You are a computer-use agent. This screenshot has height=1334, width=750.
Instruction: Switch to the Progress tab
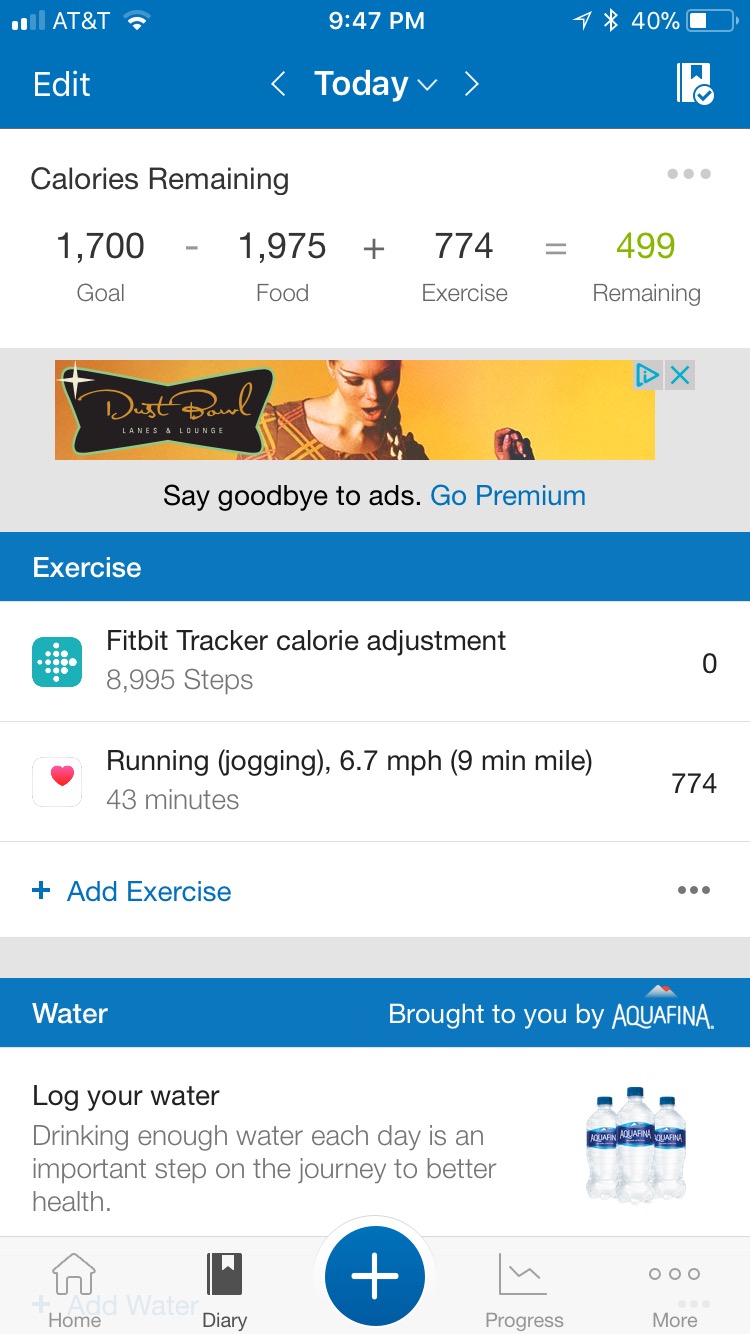[524, 1290]
